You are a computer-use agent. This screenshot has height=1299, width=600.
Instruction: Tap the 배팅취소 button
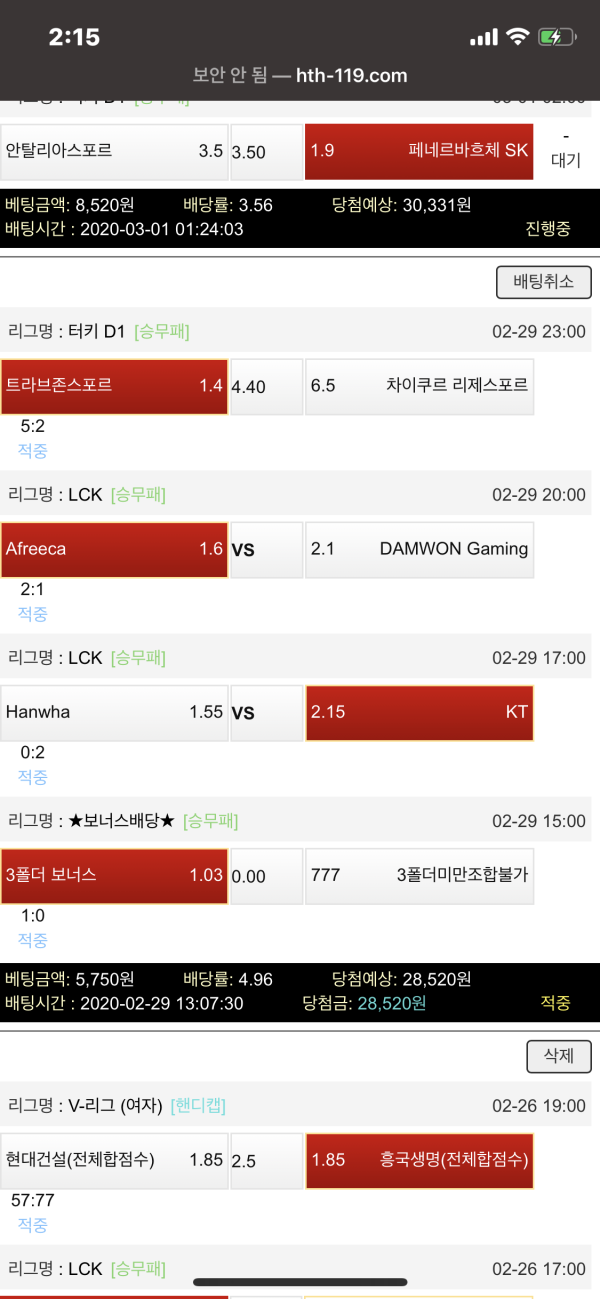pyautogui.click(x=544, y=281)
